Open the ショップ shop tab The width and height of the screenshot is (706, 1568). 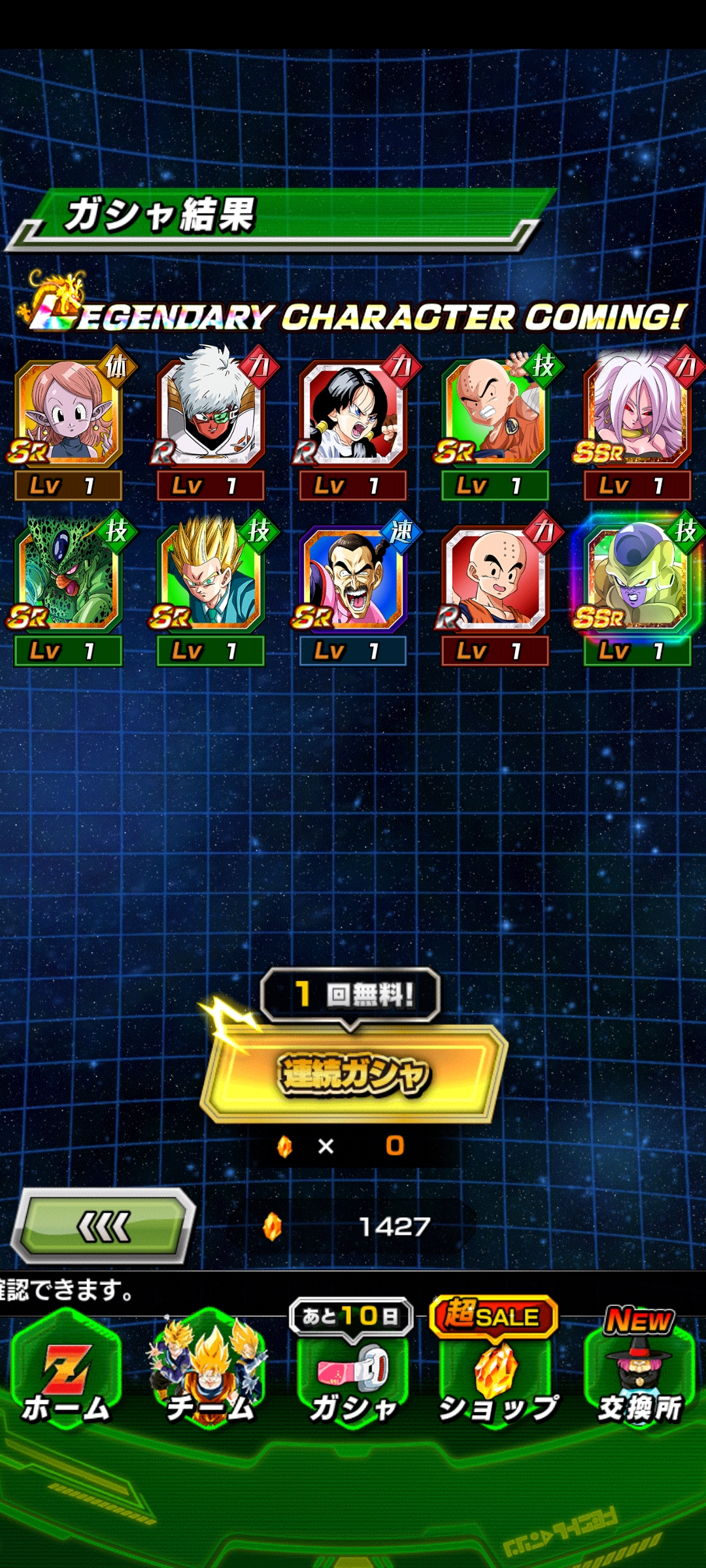(x=497, y=1379)
